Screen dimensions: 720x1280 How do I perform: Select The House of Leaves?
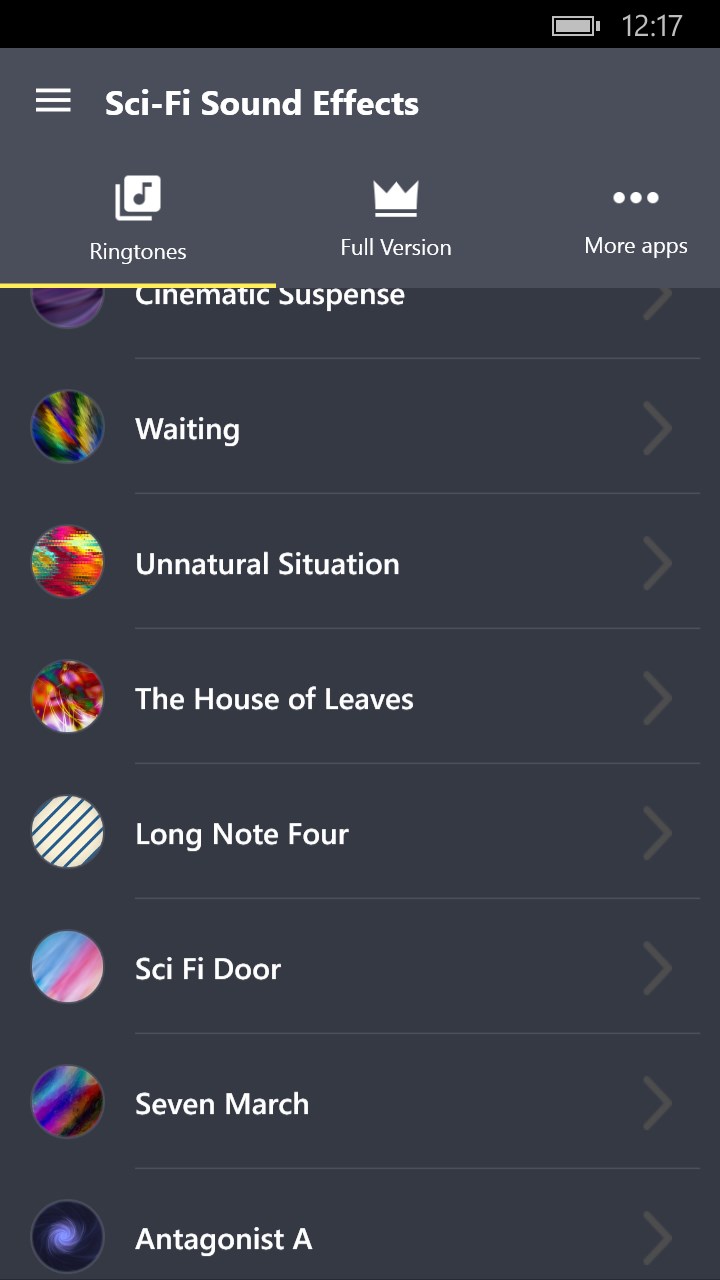[x=360, y=699]
